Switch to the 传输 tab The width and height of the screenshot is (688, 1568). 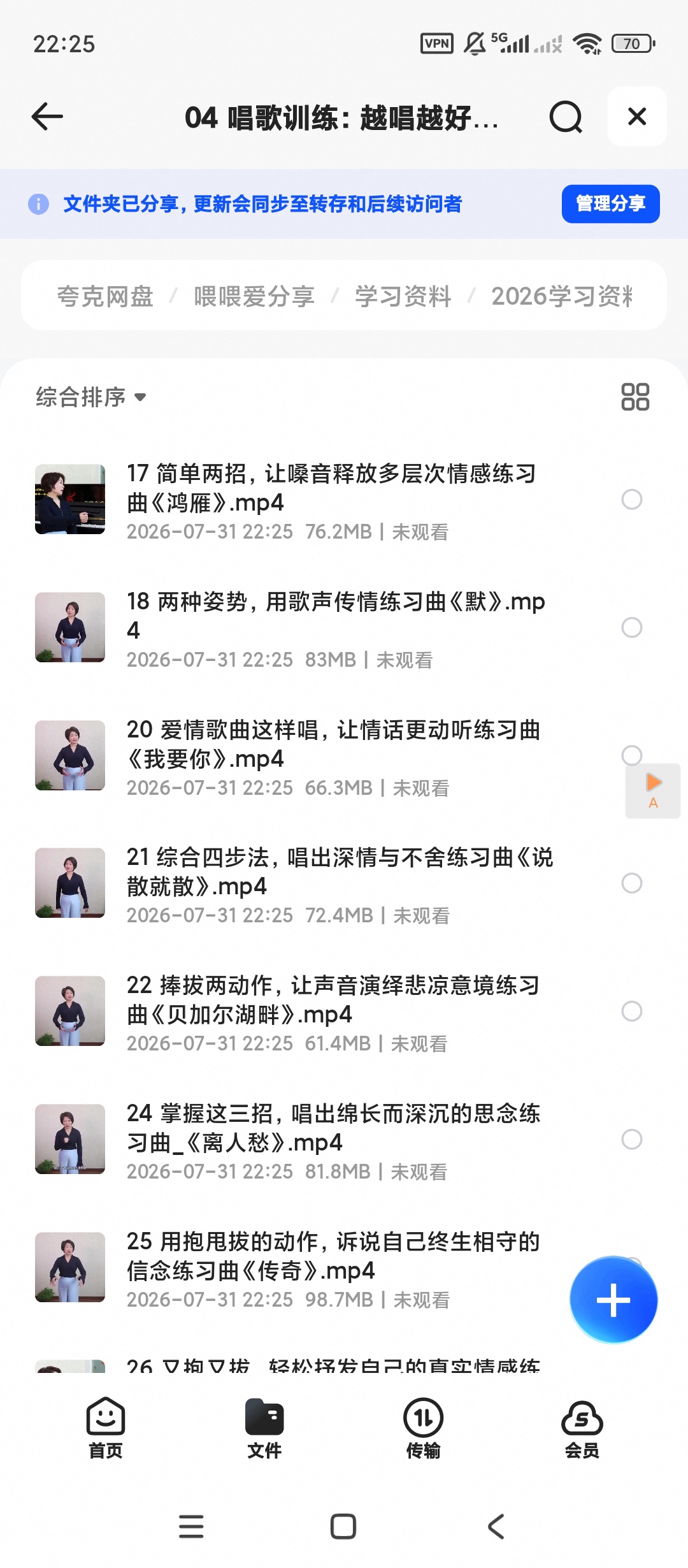click(423, 1429)
